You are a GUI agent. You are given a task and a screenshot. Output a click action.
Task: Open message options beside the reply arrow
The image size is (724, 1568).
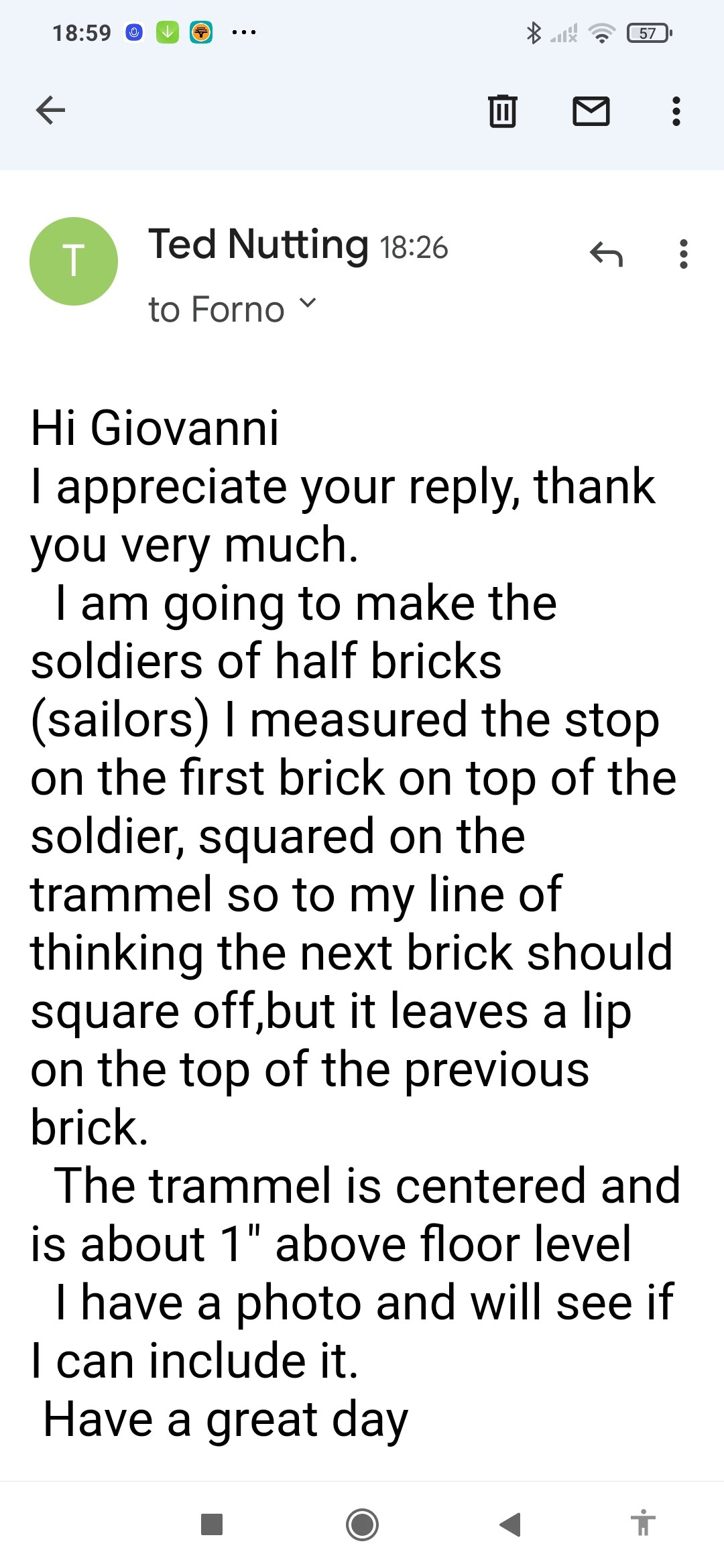pyautogui.click(x=683, y=255)
